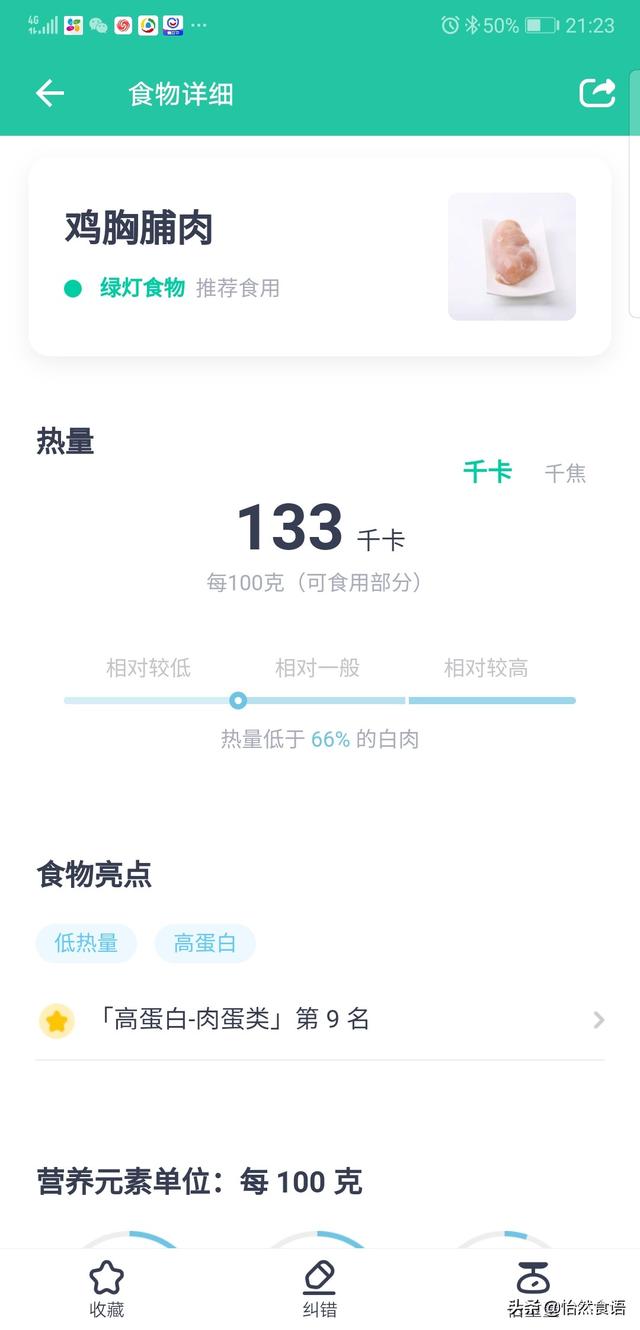Viewport: 640px width, 1330px height.
Task: Open the food scale icon in the bottom bar
Action: pos(532,1280)
